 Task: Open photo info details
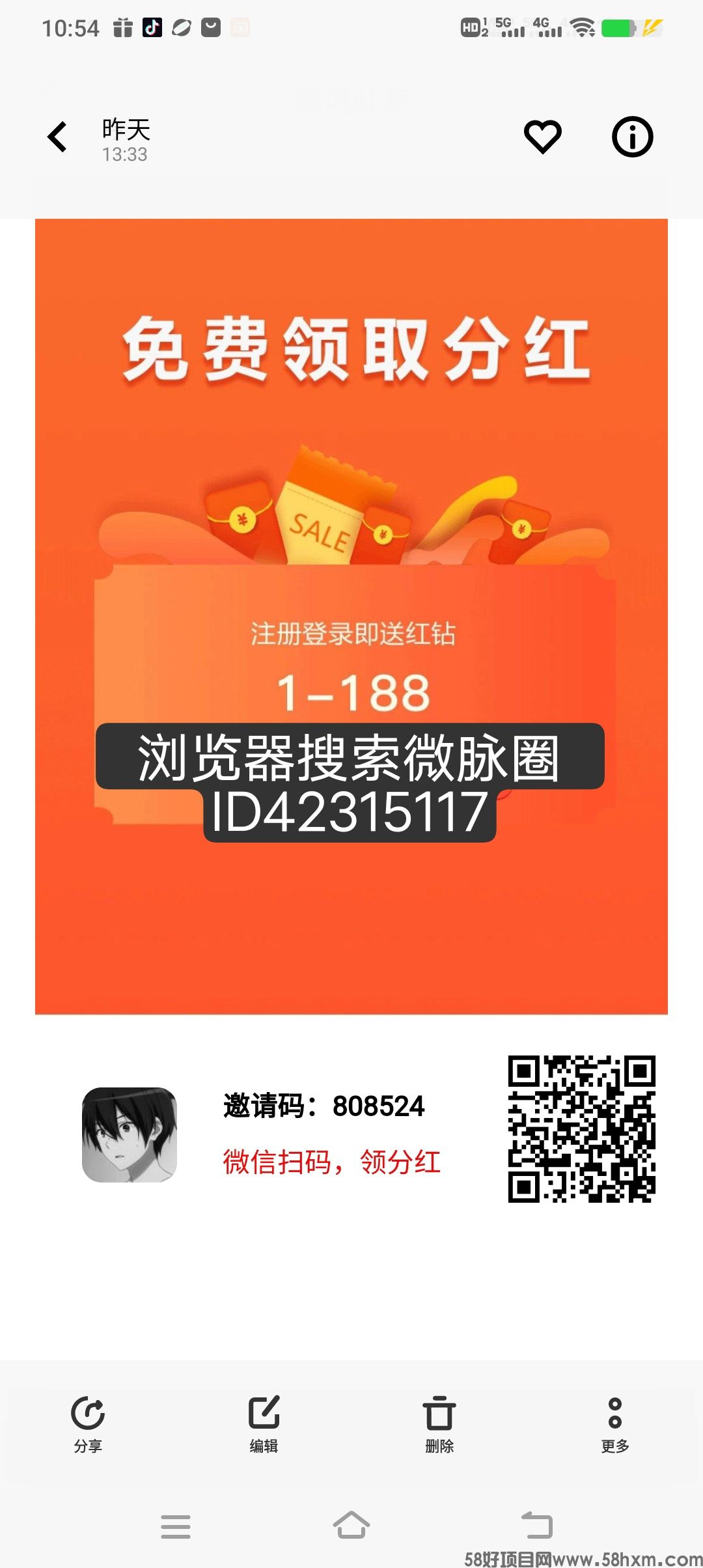tap(632, 137)
